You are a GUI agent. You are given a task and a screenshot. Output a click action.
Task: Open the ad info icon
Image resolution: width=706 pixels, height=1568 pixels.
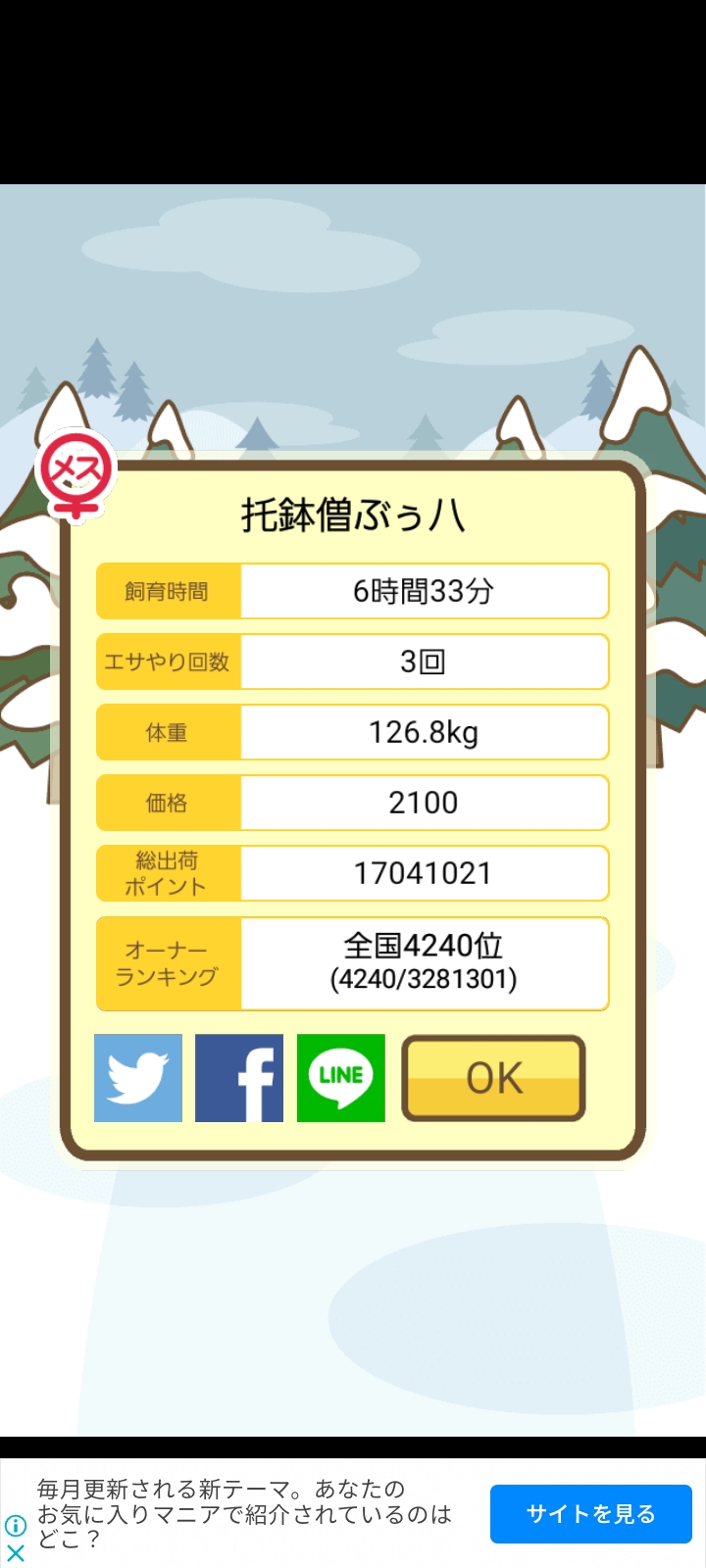16,1526
